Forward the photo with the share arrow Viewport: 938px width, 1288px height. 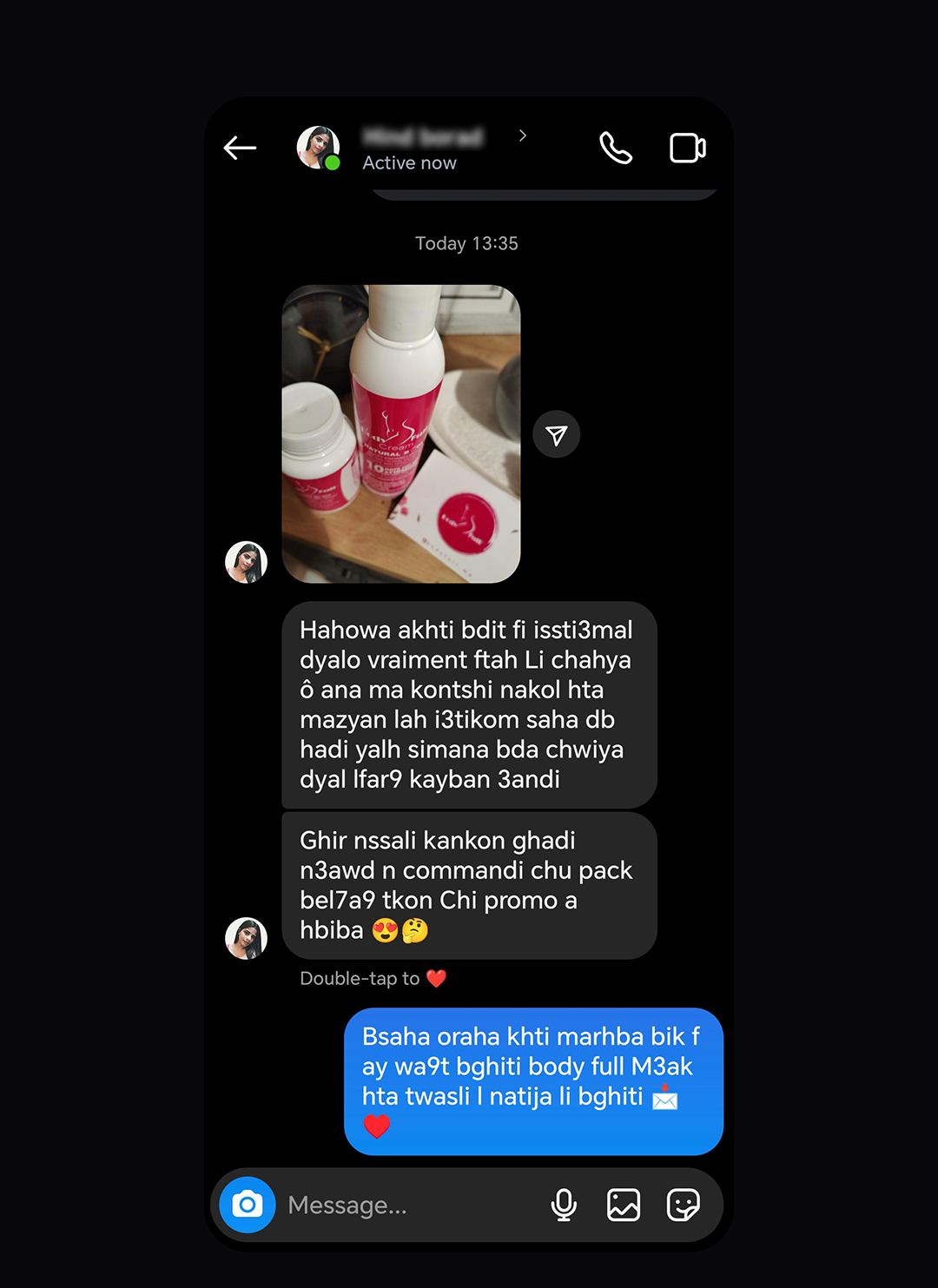click(557, 434)
